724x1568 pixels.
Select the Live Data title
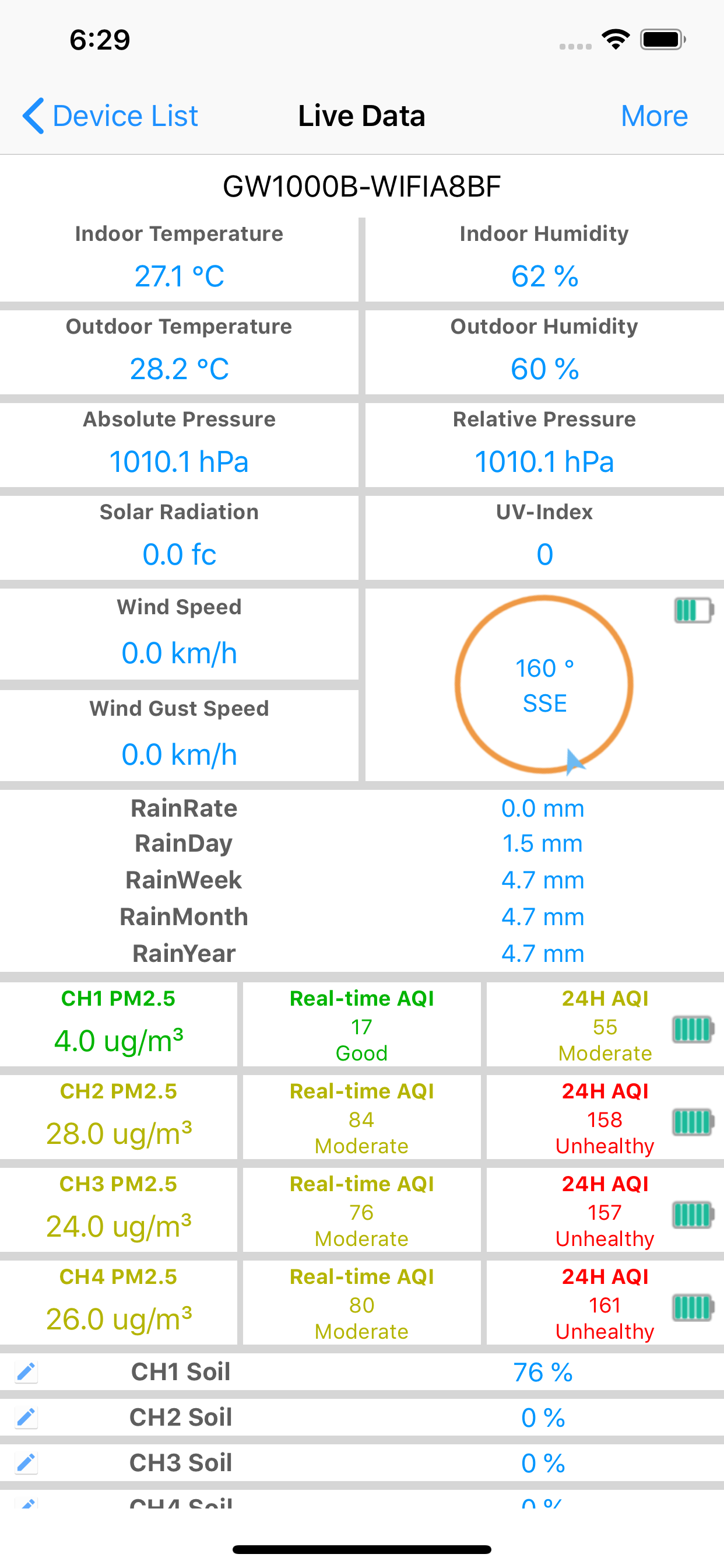[x=362, y=115]
